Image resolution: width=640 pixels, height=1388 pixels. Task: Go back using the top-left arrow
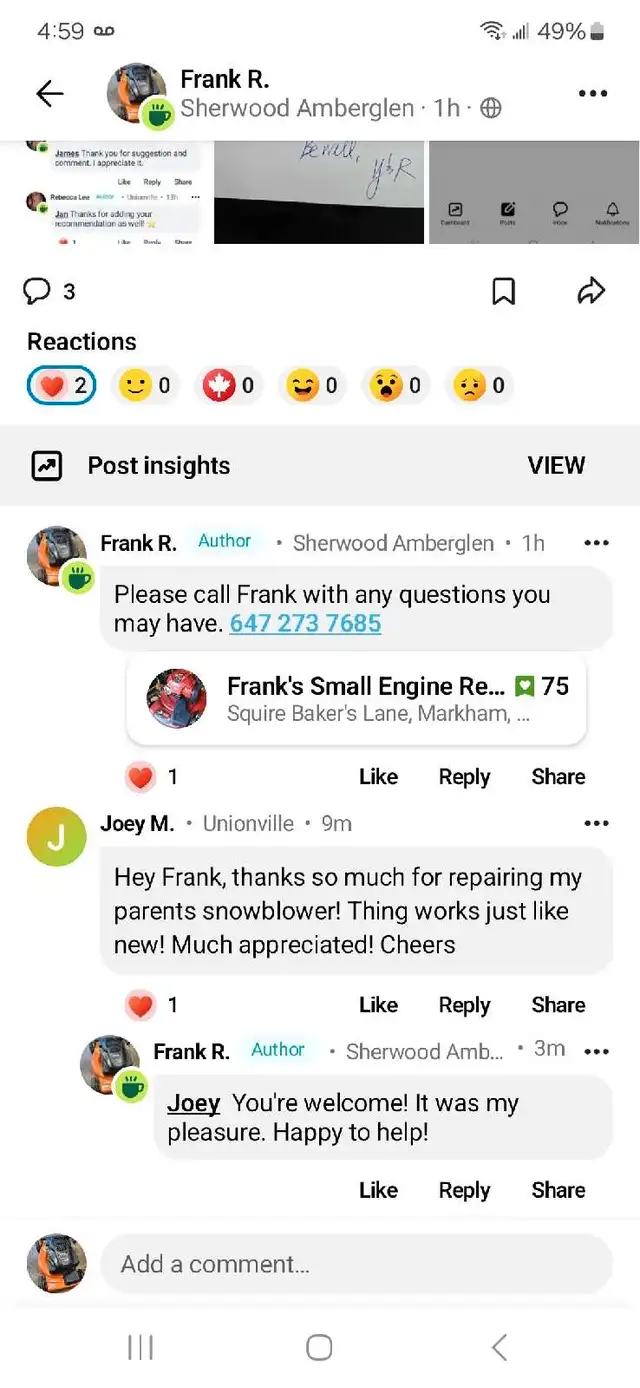point(49,94)
